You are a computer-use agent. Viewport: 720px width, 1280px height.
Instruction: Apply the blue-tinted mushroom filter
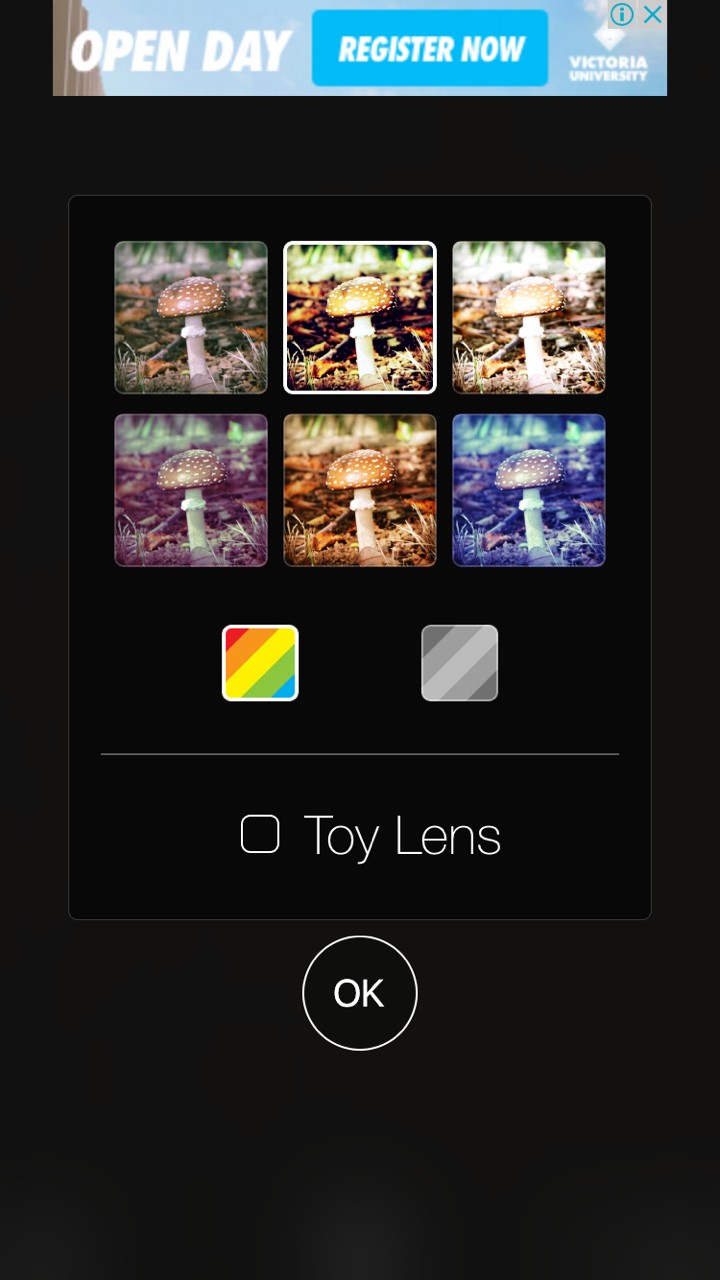529,490
